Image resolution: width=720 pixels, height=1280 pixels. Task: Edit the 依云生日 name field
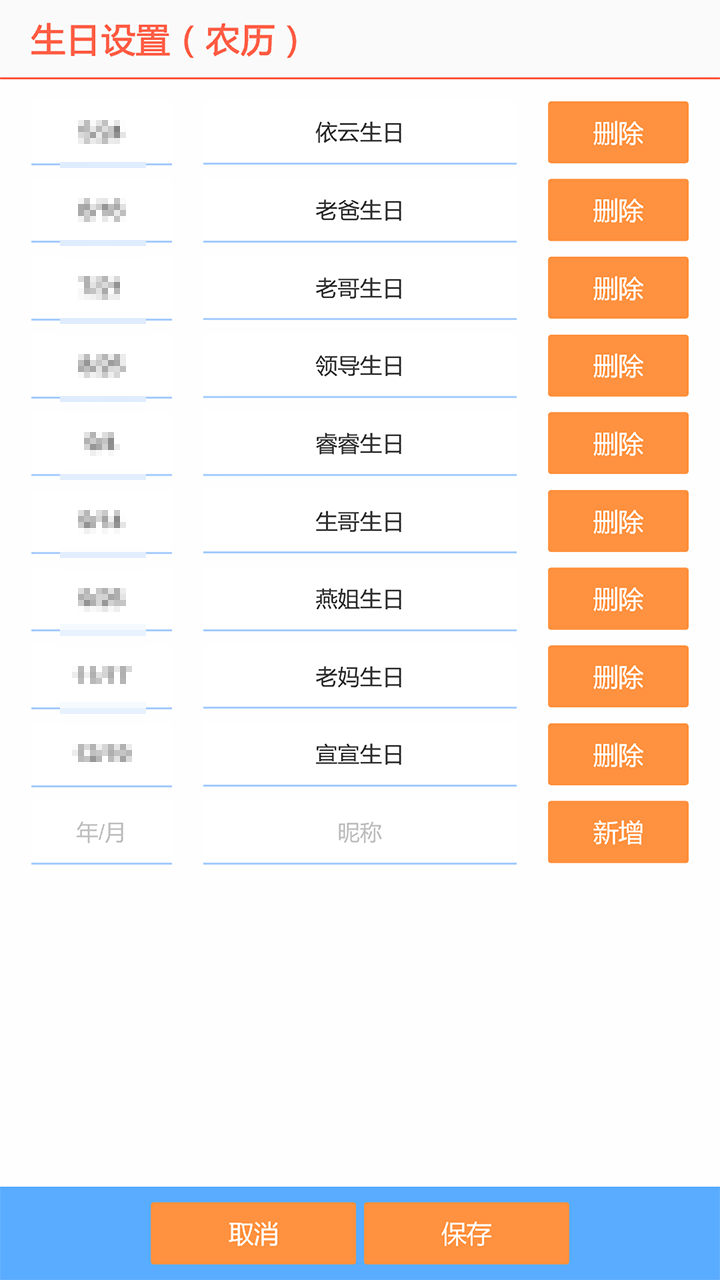tap(359, 132)
